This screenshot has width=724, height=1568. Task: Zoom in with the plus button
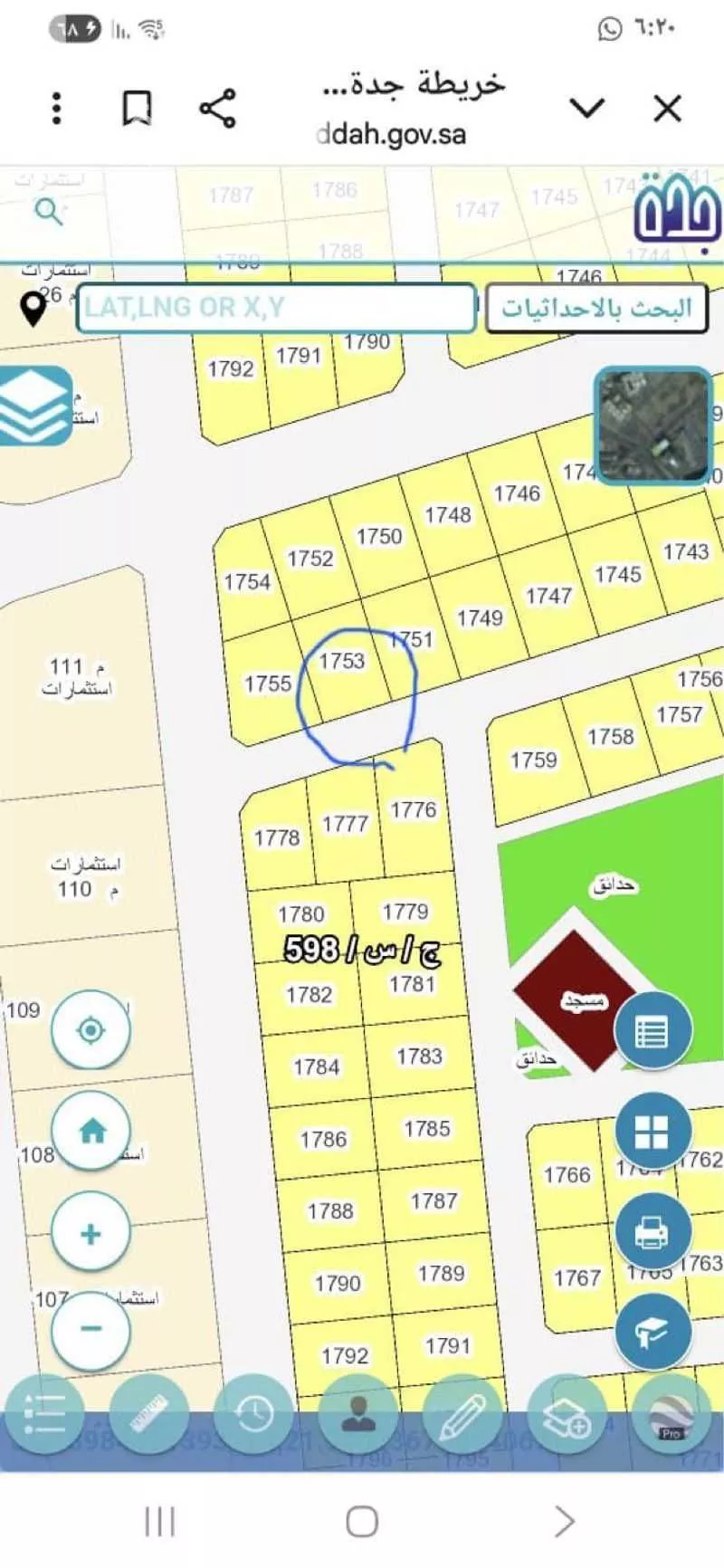coord(90,1233)
